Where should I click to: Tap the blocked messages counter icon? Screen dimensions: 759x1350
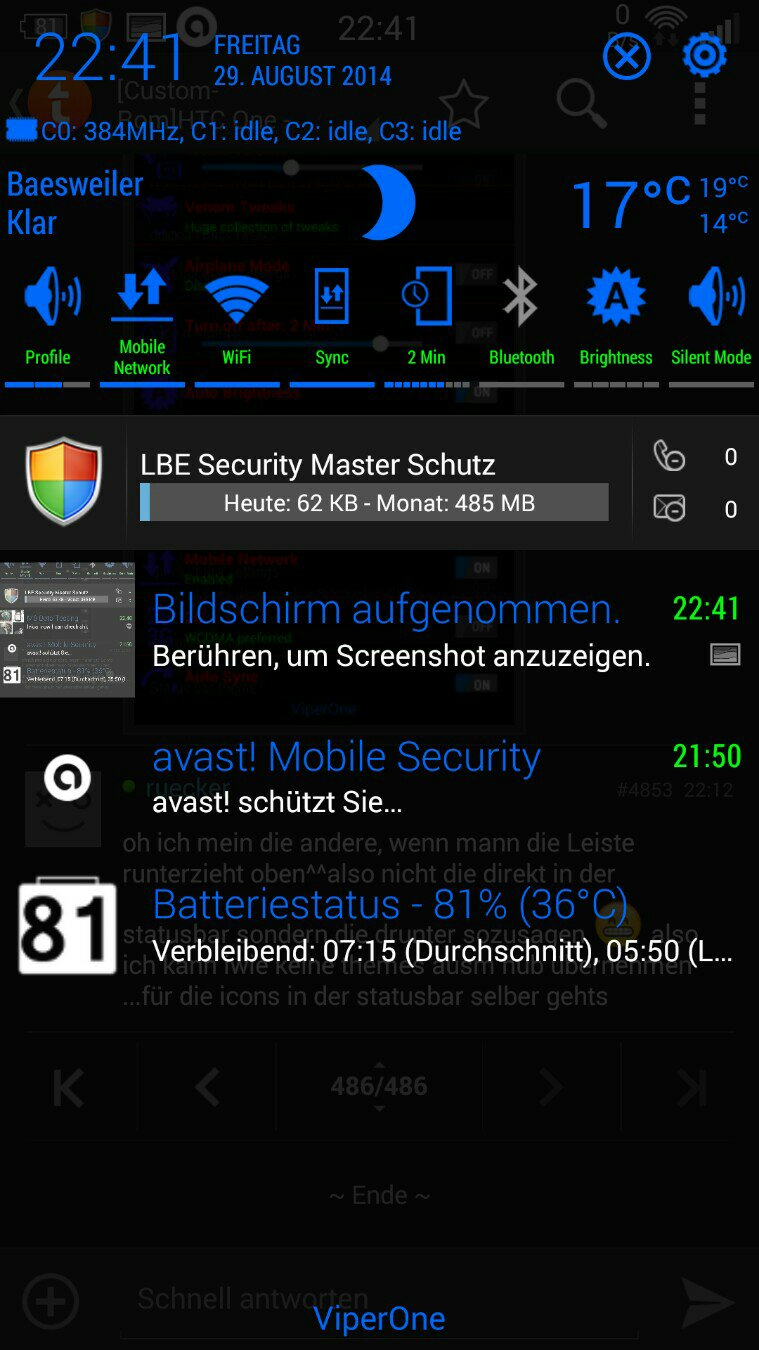(x=669, y=509)
